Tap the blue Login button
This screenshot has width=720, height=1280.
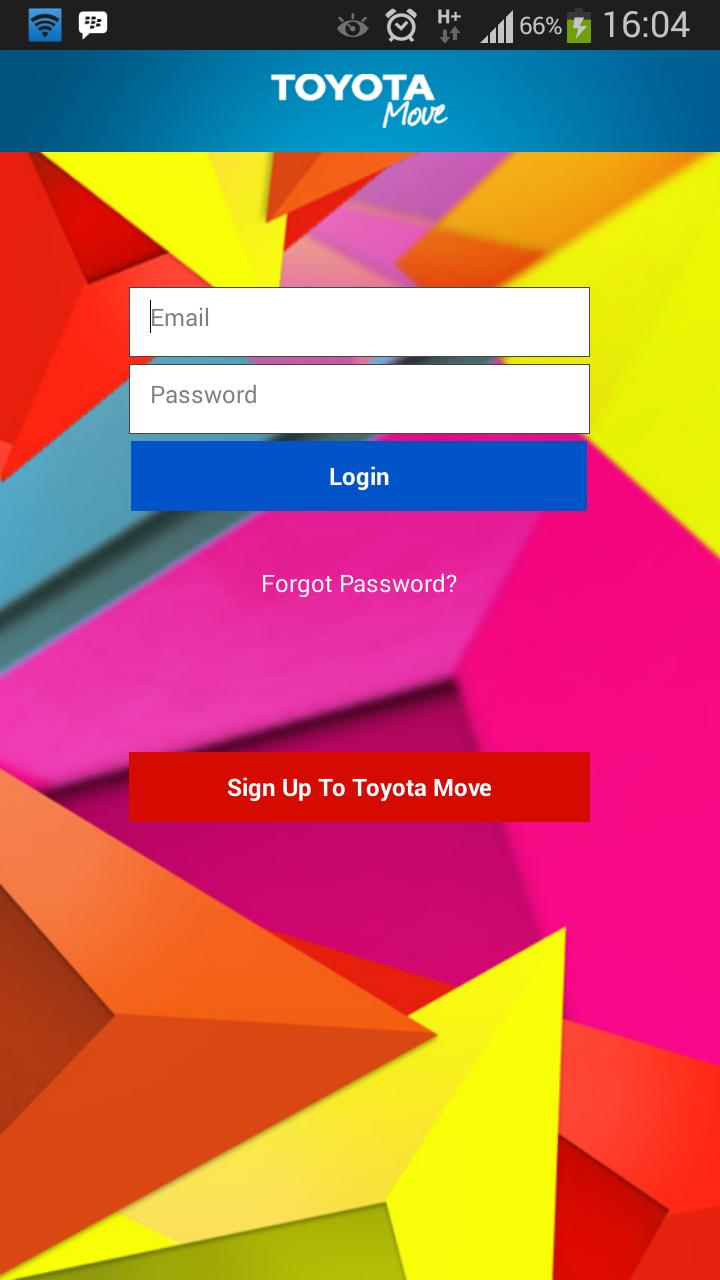pyautogui.click(x=359, y=476)
